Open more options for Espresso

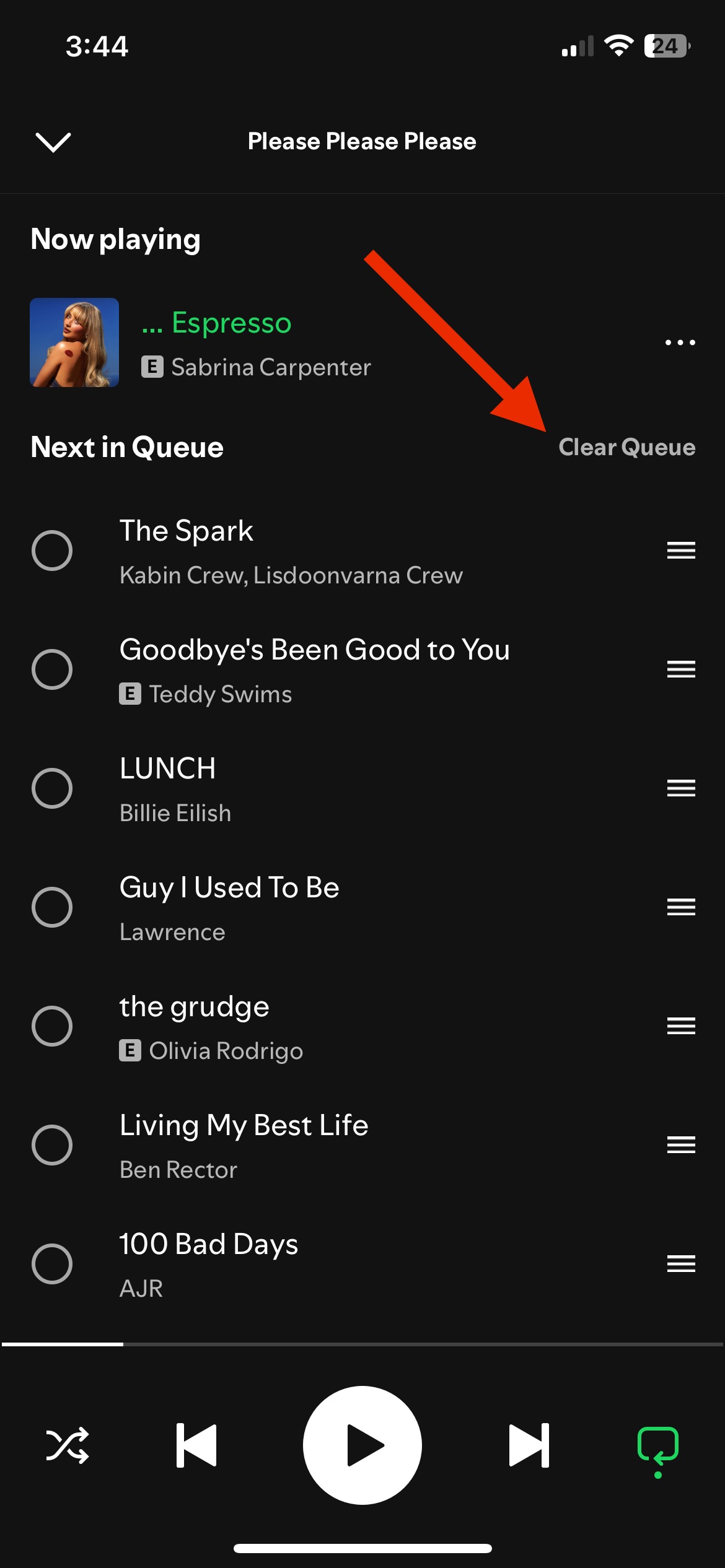tap(680, 342)
